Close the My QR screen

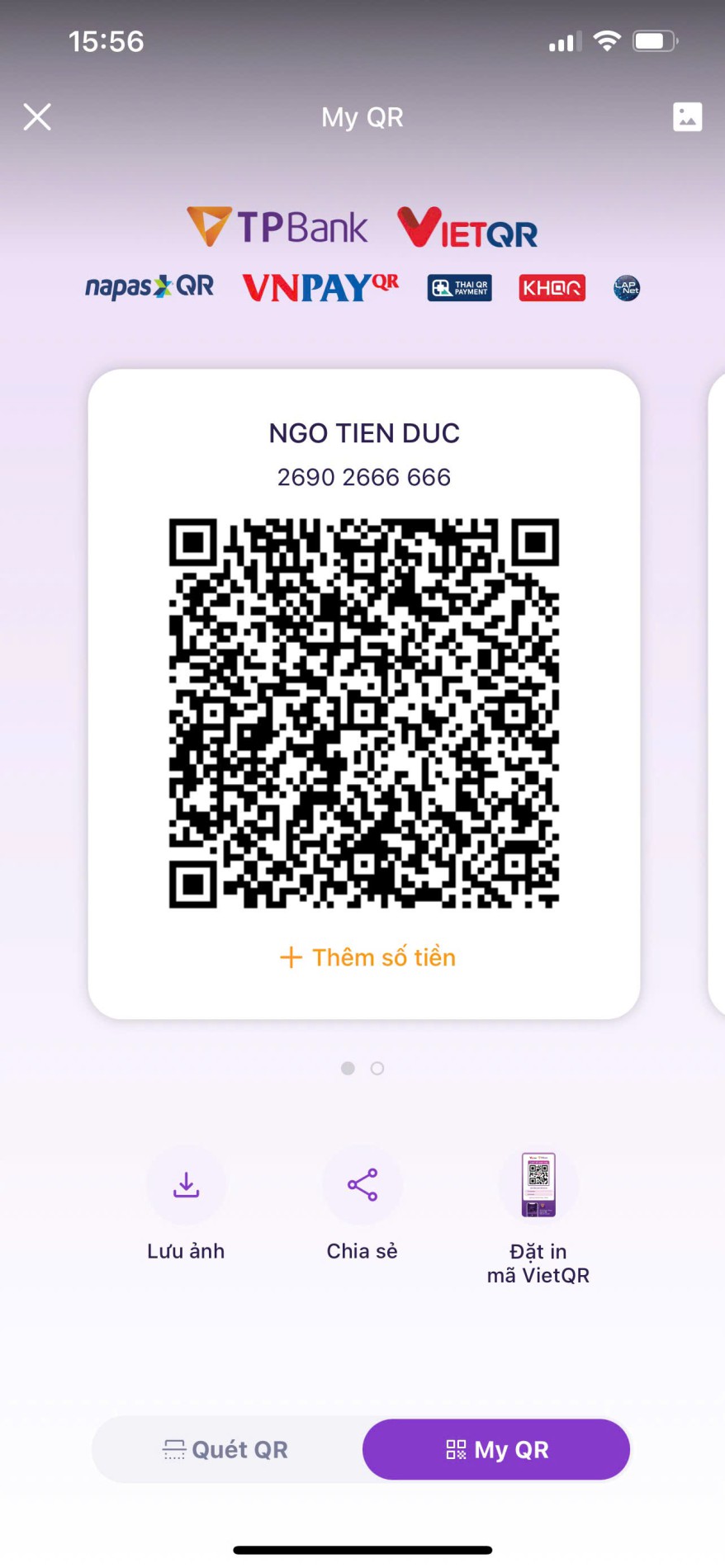pyautogui.click(x=37, y=117)
